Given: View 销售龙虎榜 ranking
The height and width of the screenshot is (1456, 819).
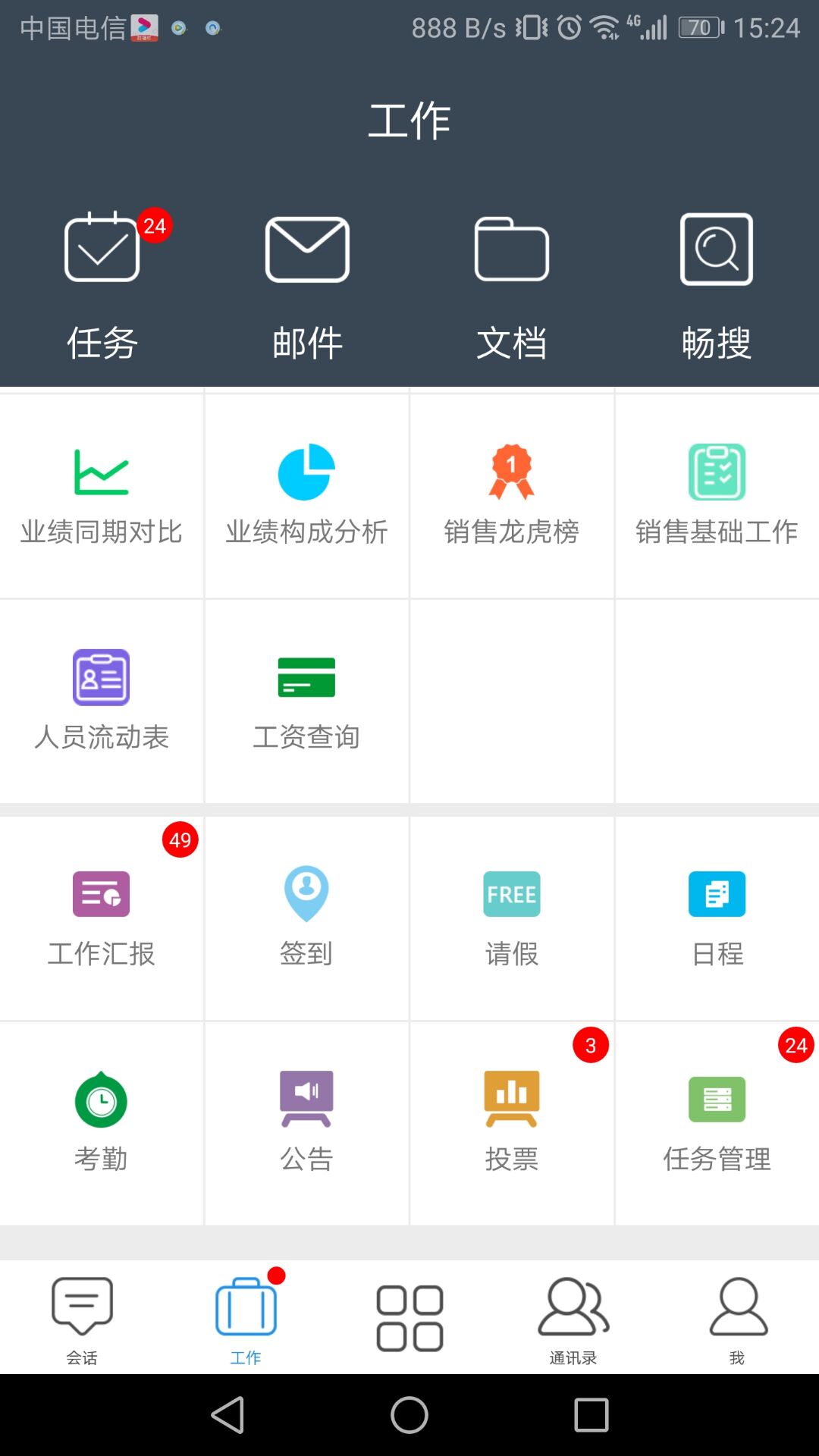Looking at the screenshot, I should 512,496.
